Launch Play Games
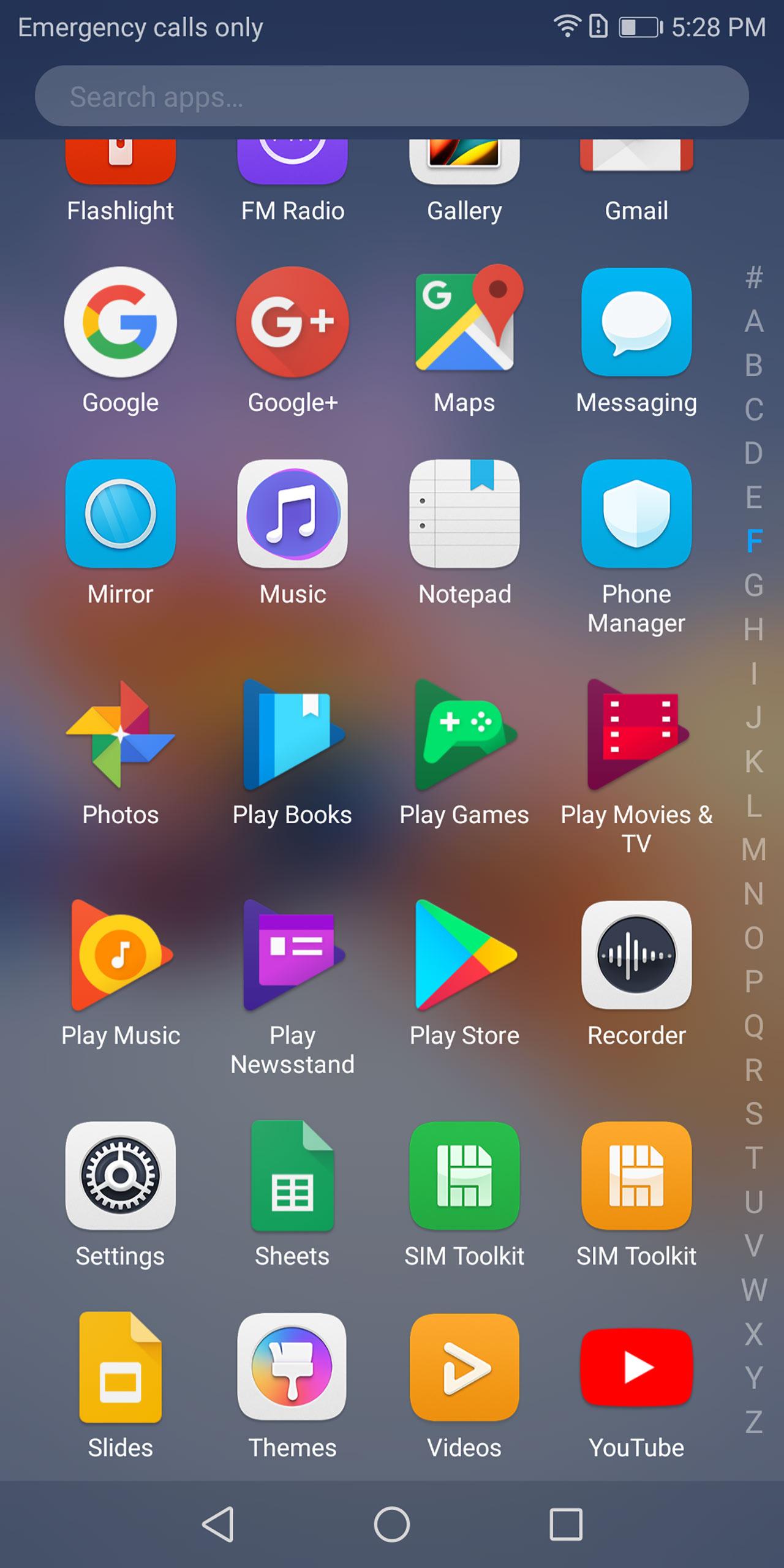Screen dimensions: 784x1568 [x=465, y=734]
